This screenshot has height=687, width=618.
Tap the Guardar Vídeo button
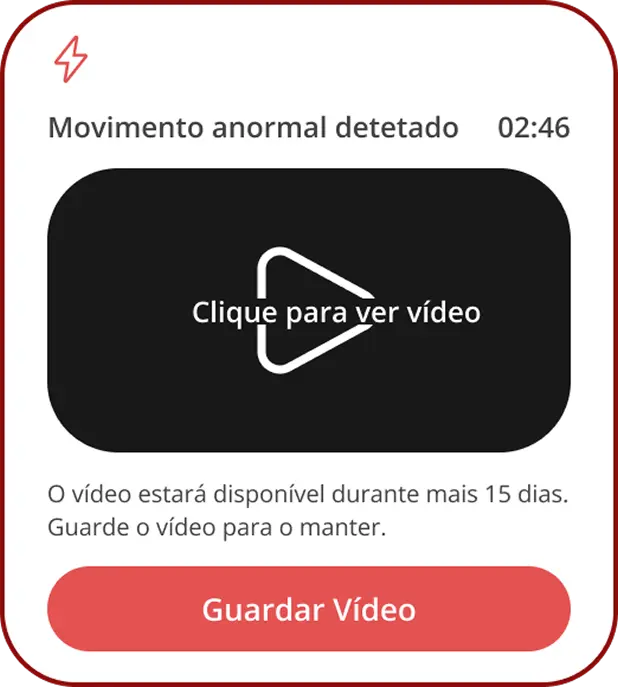[309, 609]
